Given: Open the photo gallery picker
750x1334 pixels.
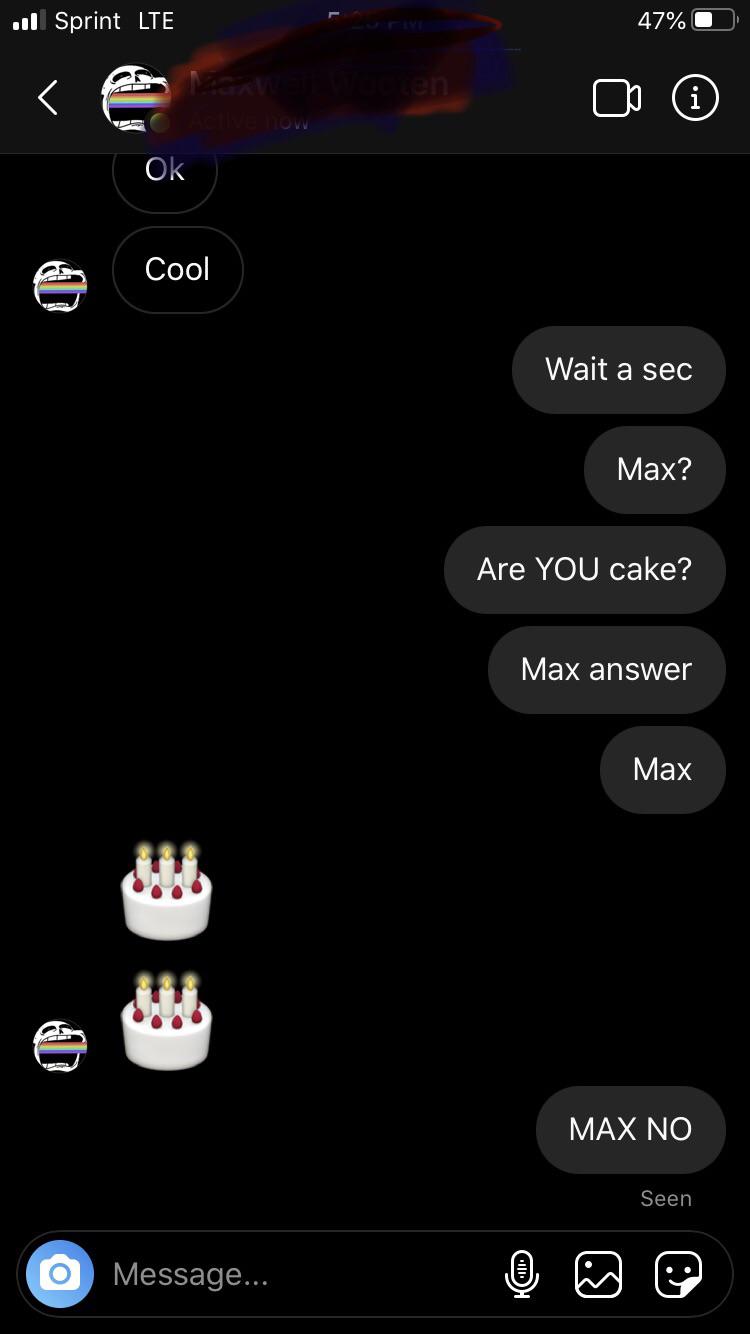Looking at the screenshot, I should click(x=599, y=1274).
